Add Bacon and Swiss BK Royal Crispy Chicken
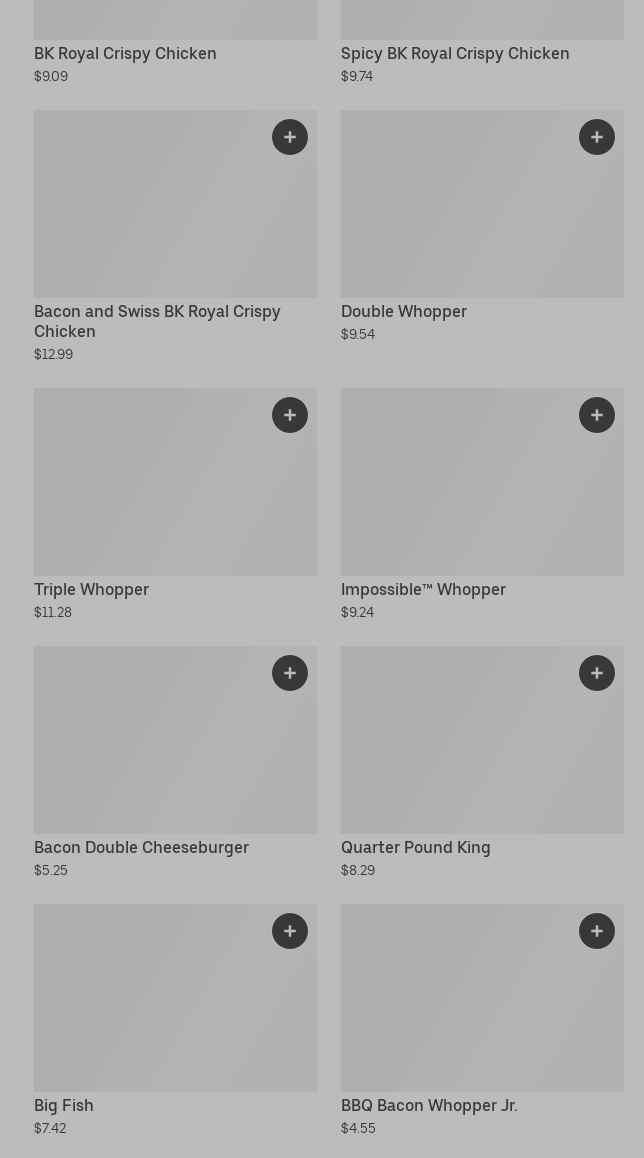 290,137
